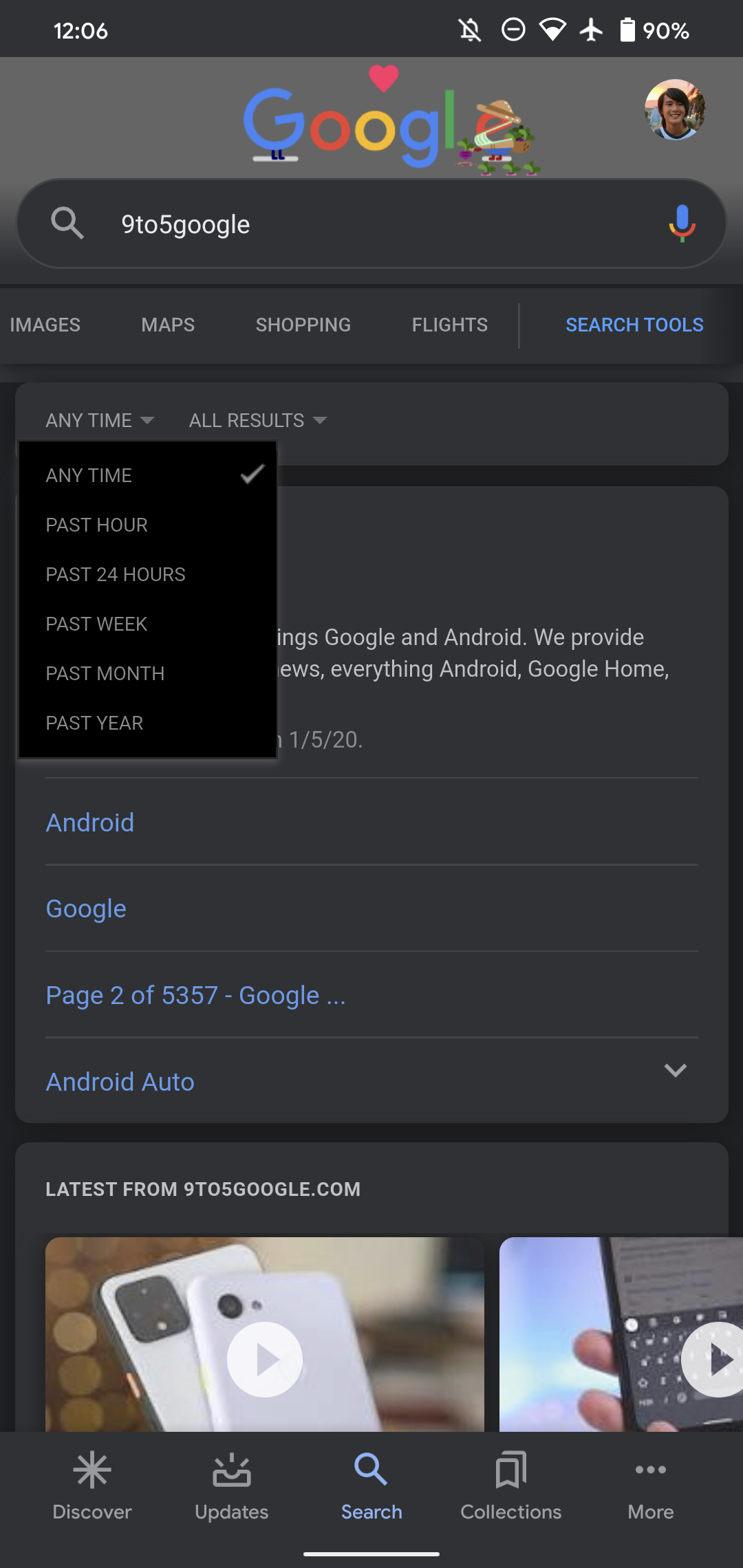Select Past 24 Hours filter
This screenshot has width=743, height=1568.
tap(116, 574)
